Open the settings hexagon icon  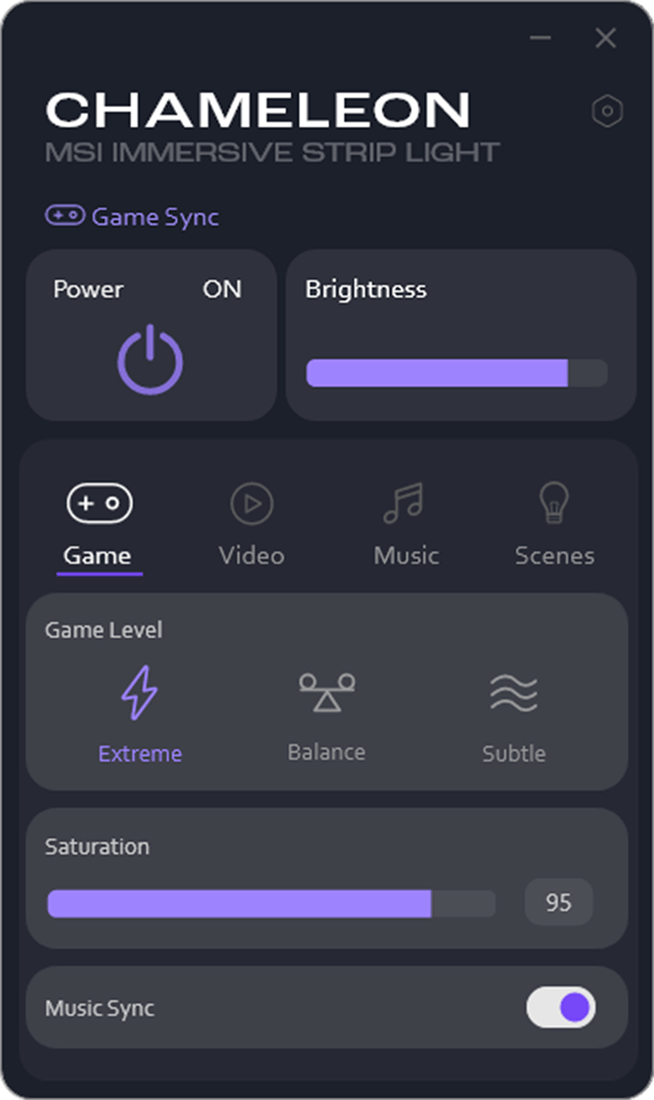606,112
